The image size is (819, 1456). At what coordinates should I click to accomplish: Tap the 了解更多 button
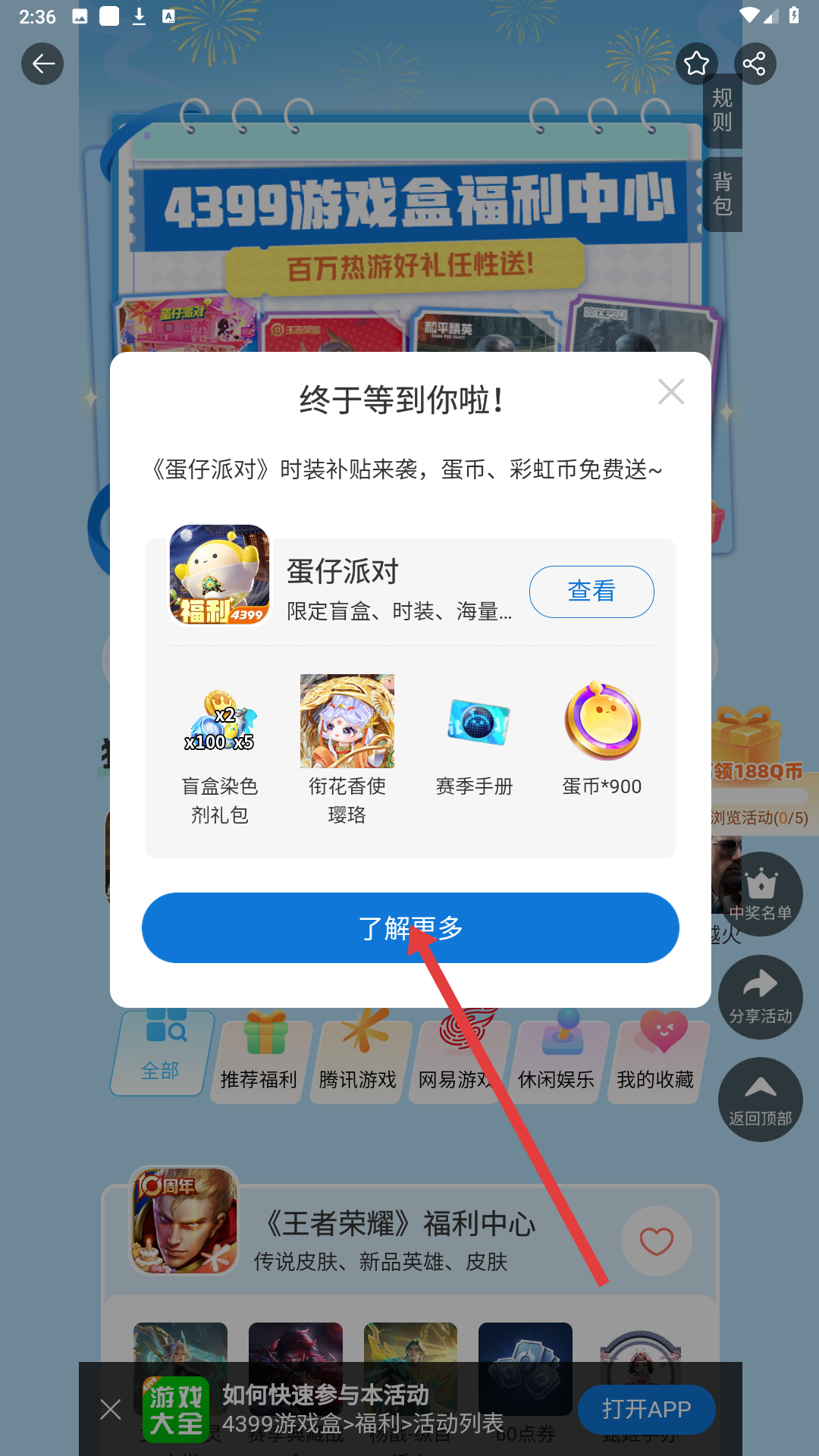click(410, 927)
